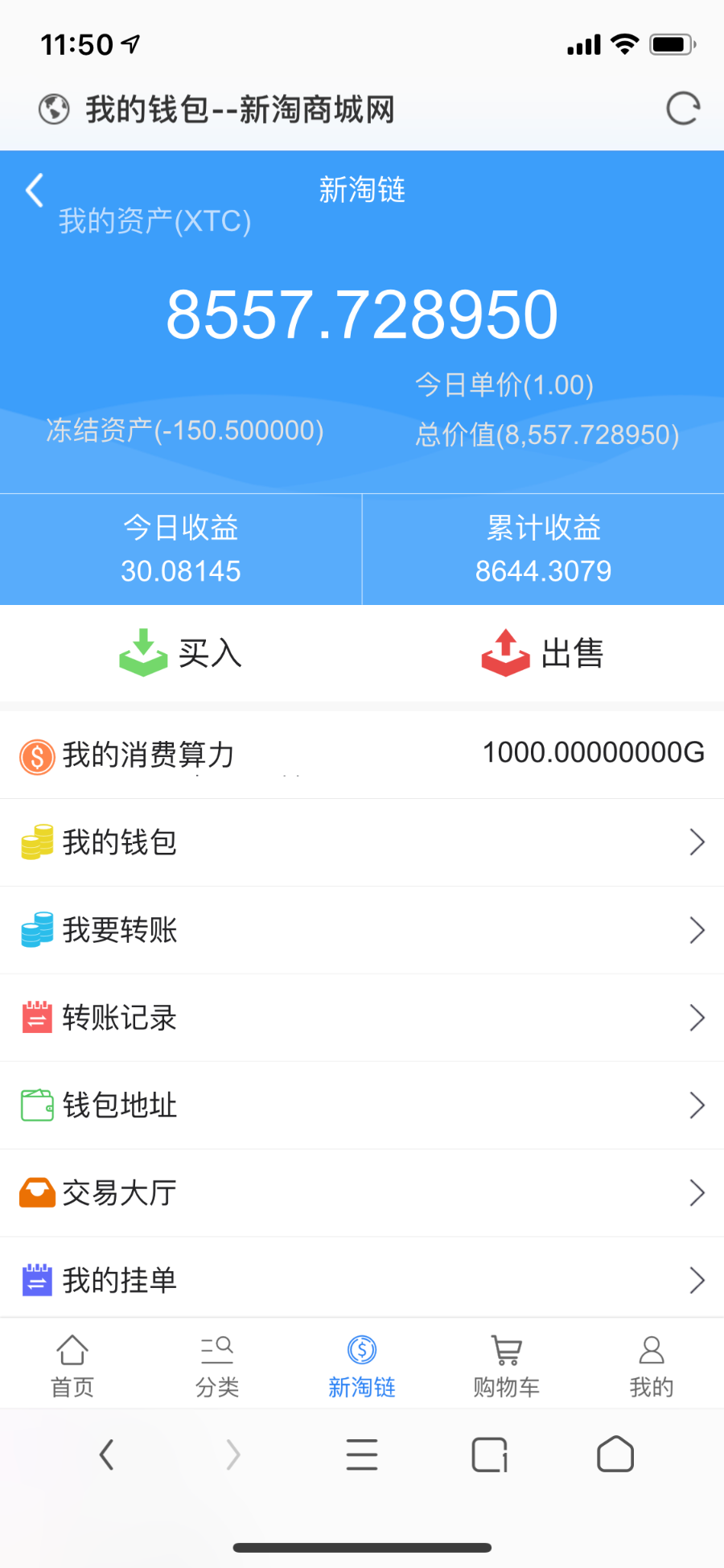Viewport: 724px width, 1568px height.
Task: Tap the 买入 buy button
Action: 181,652
